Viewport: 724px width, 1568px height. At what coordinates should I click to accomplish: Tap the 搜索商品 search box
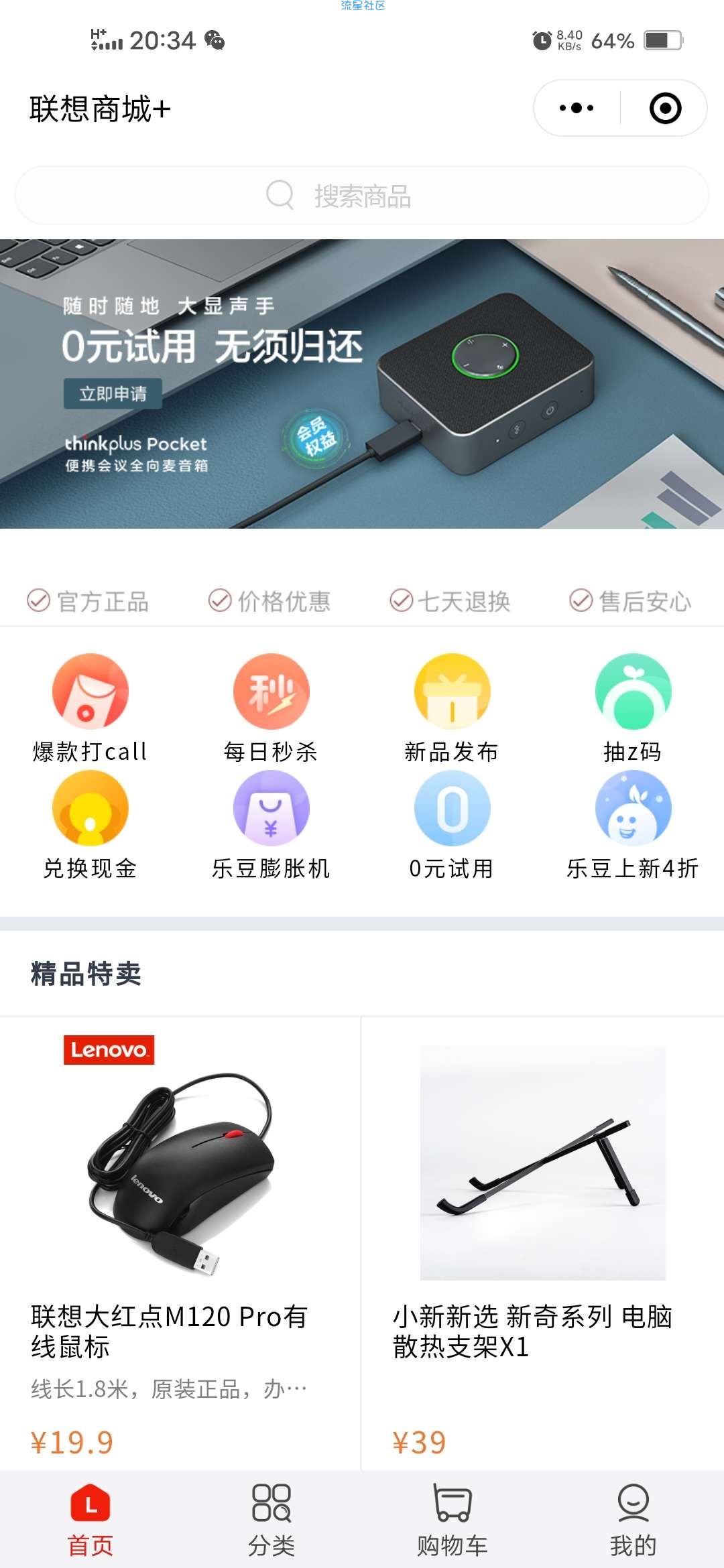[x=362, y=196]
